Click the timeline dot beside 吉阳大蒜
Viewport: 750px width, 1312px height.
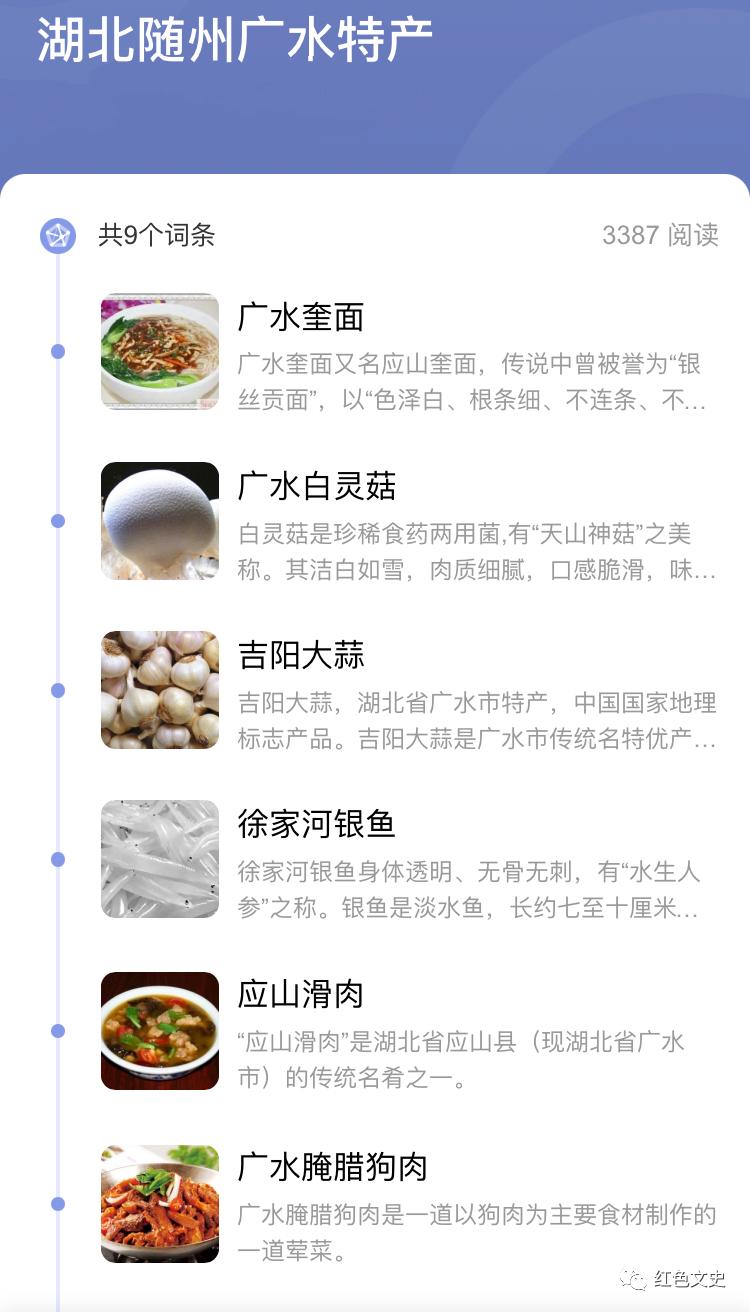click(57, 690)
